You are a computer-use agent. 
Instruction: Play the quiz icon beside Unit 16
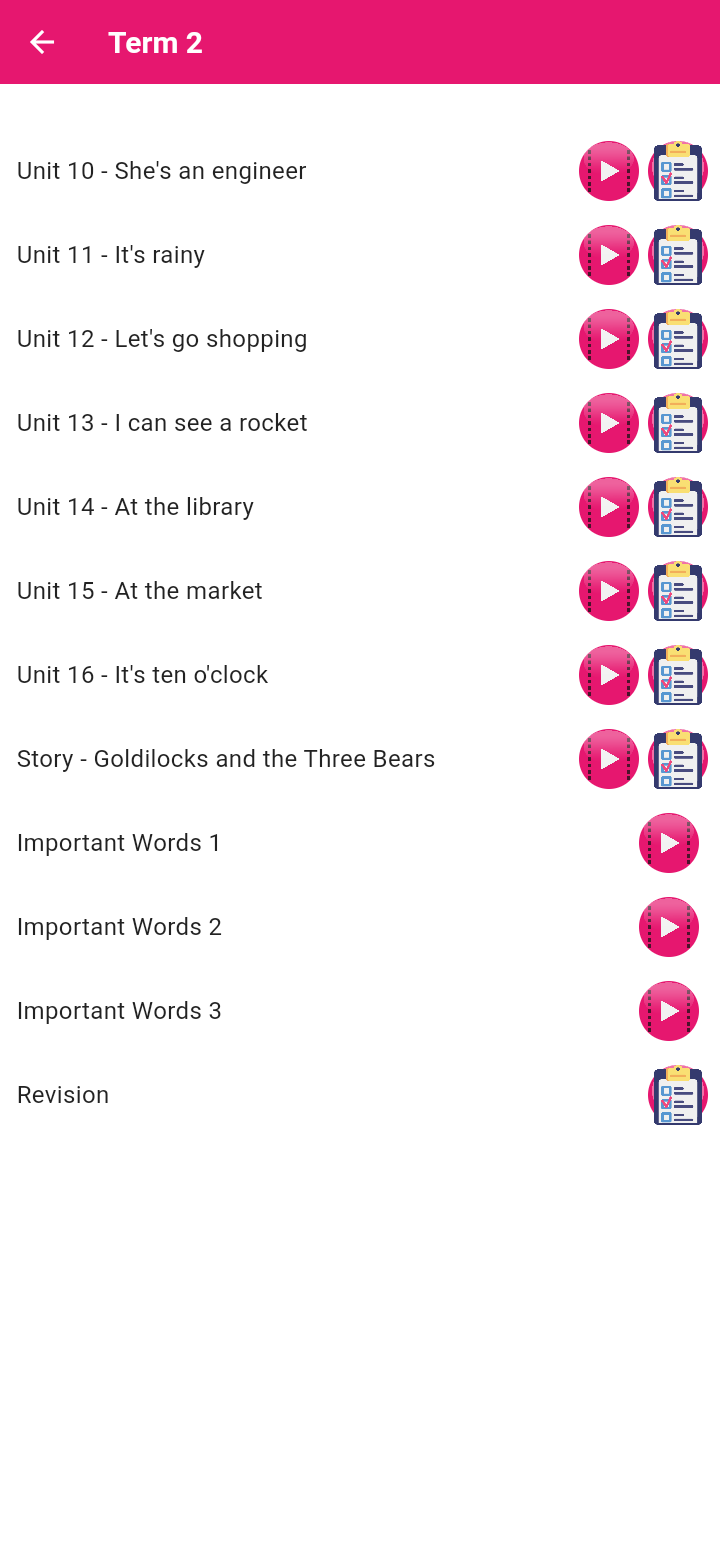(x=678, y=674)
